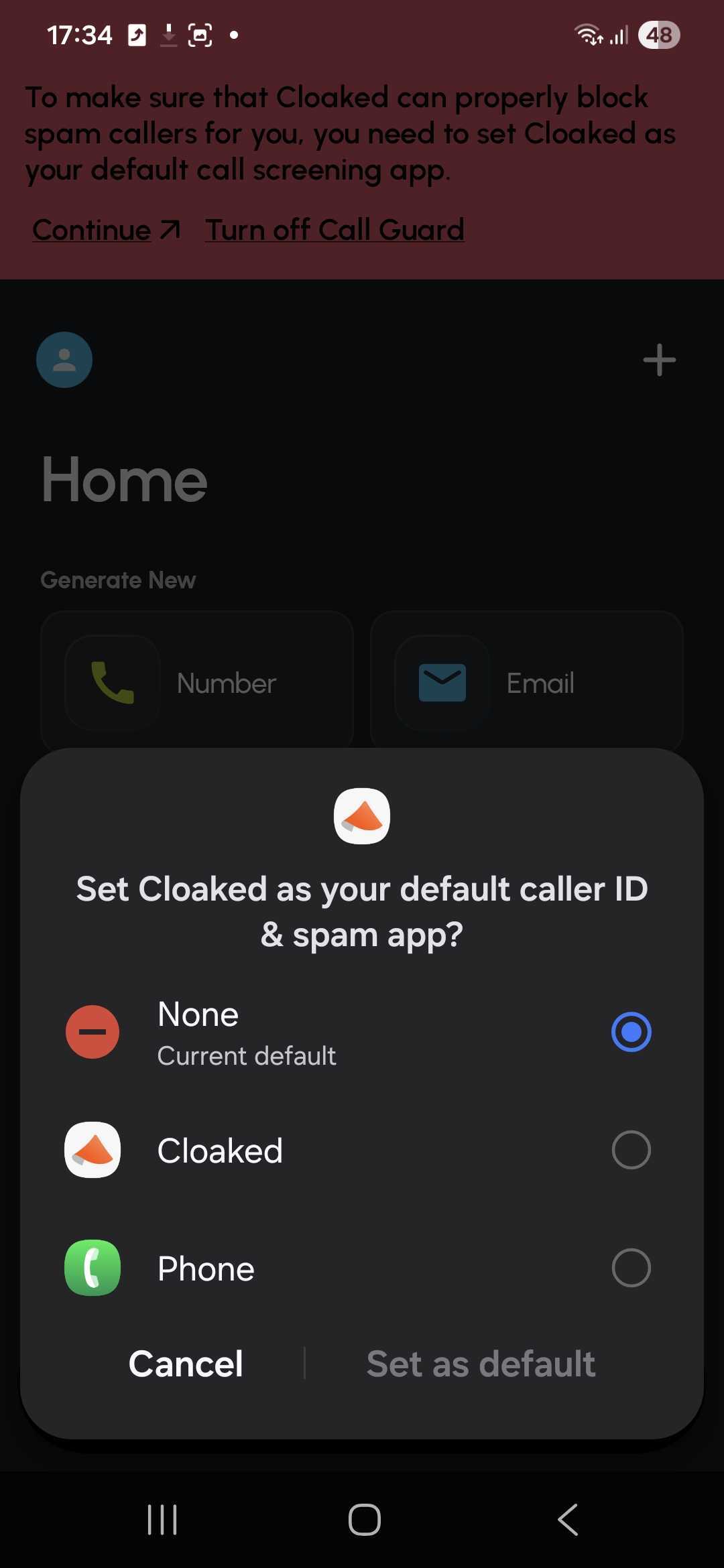Image resolution: width=724 pixels, height=1568 pixels.
Task: Turn off Call Guard
Action: [x=335, y=230]
